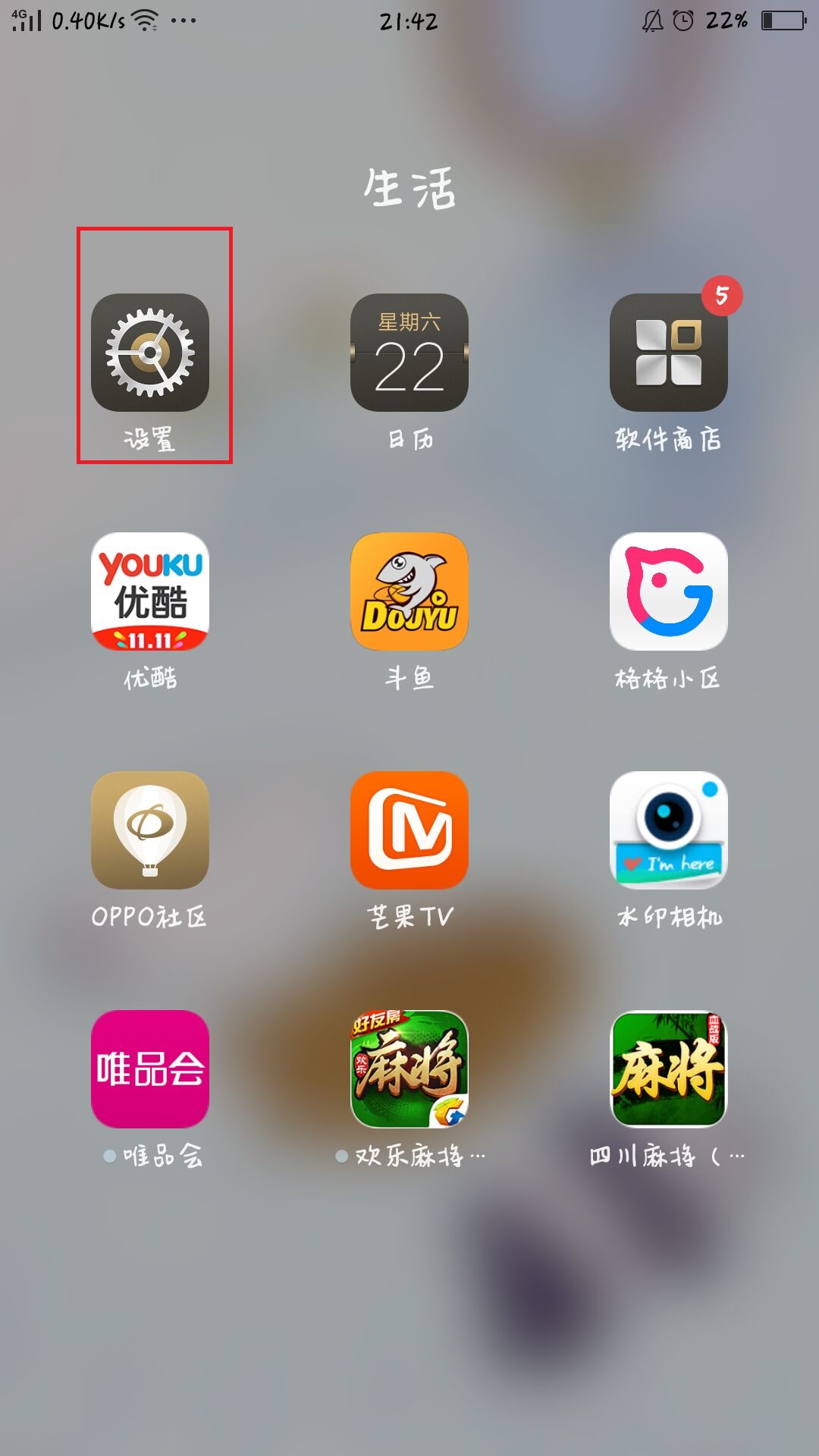
Task: Launch the 唯品会 shopping app
Action: (x=150, y=1069)
